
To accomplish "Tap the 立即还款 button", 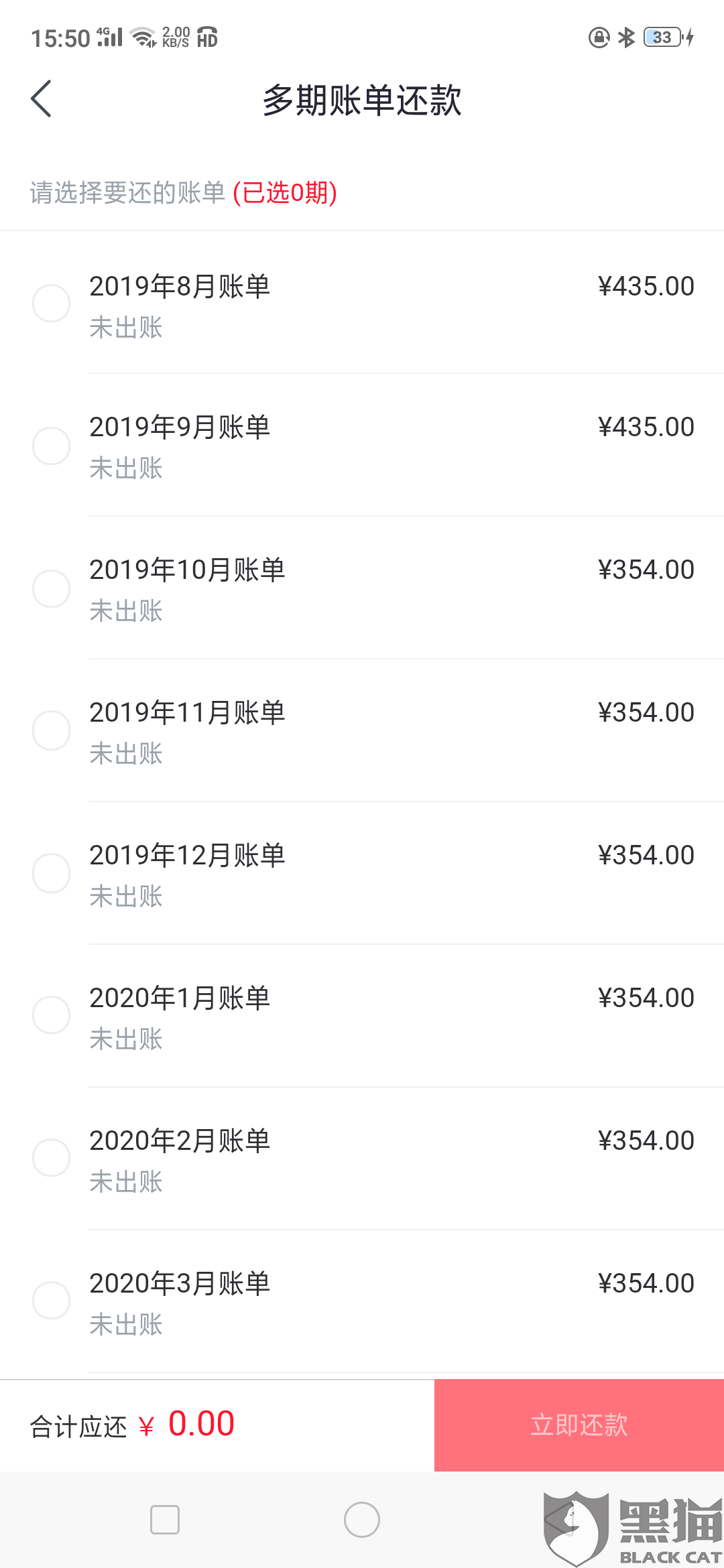I will tap(579, 1425).
